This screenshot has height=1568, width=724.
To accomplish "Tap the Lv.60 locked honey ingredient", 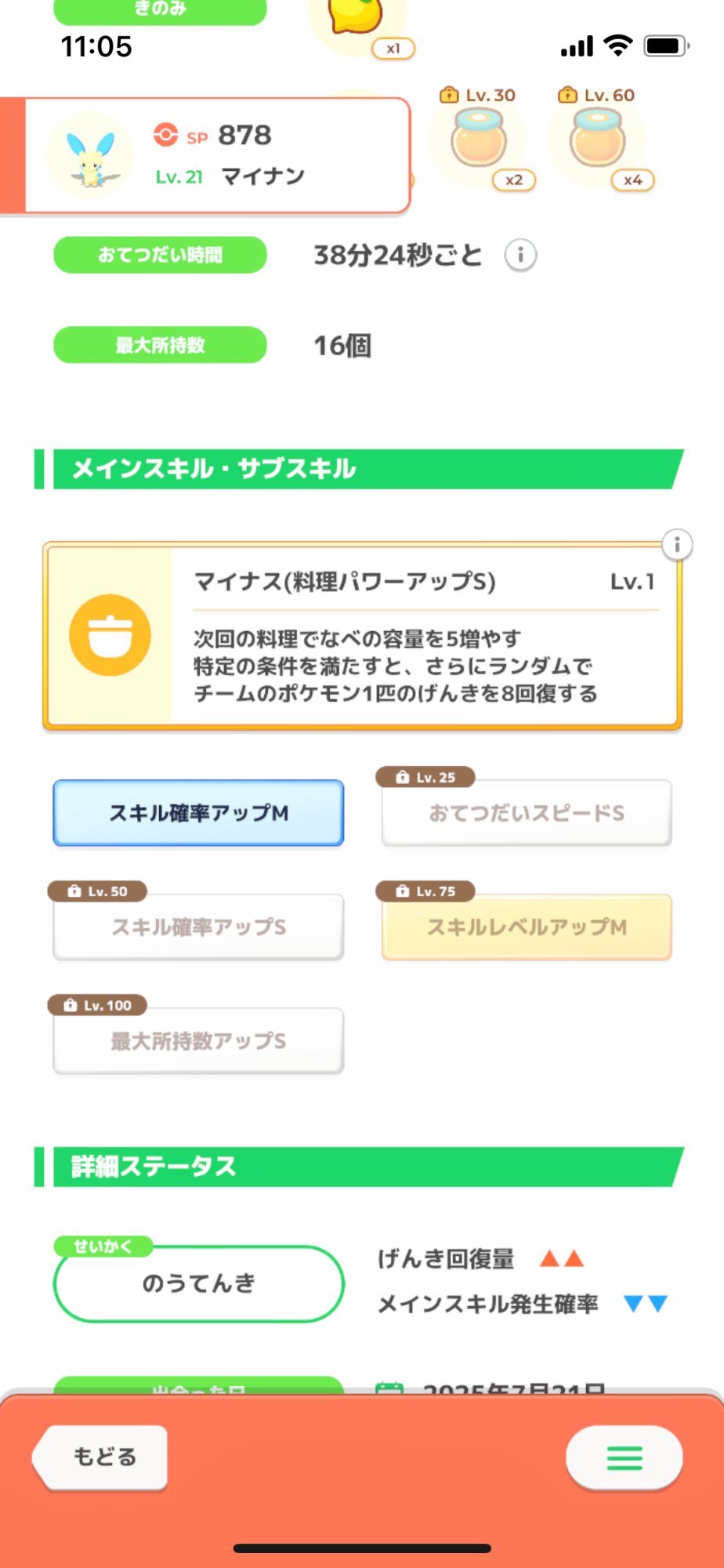I will [x=598, y=140].
